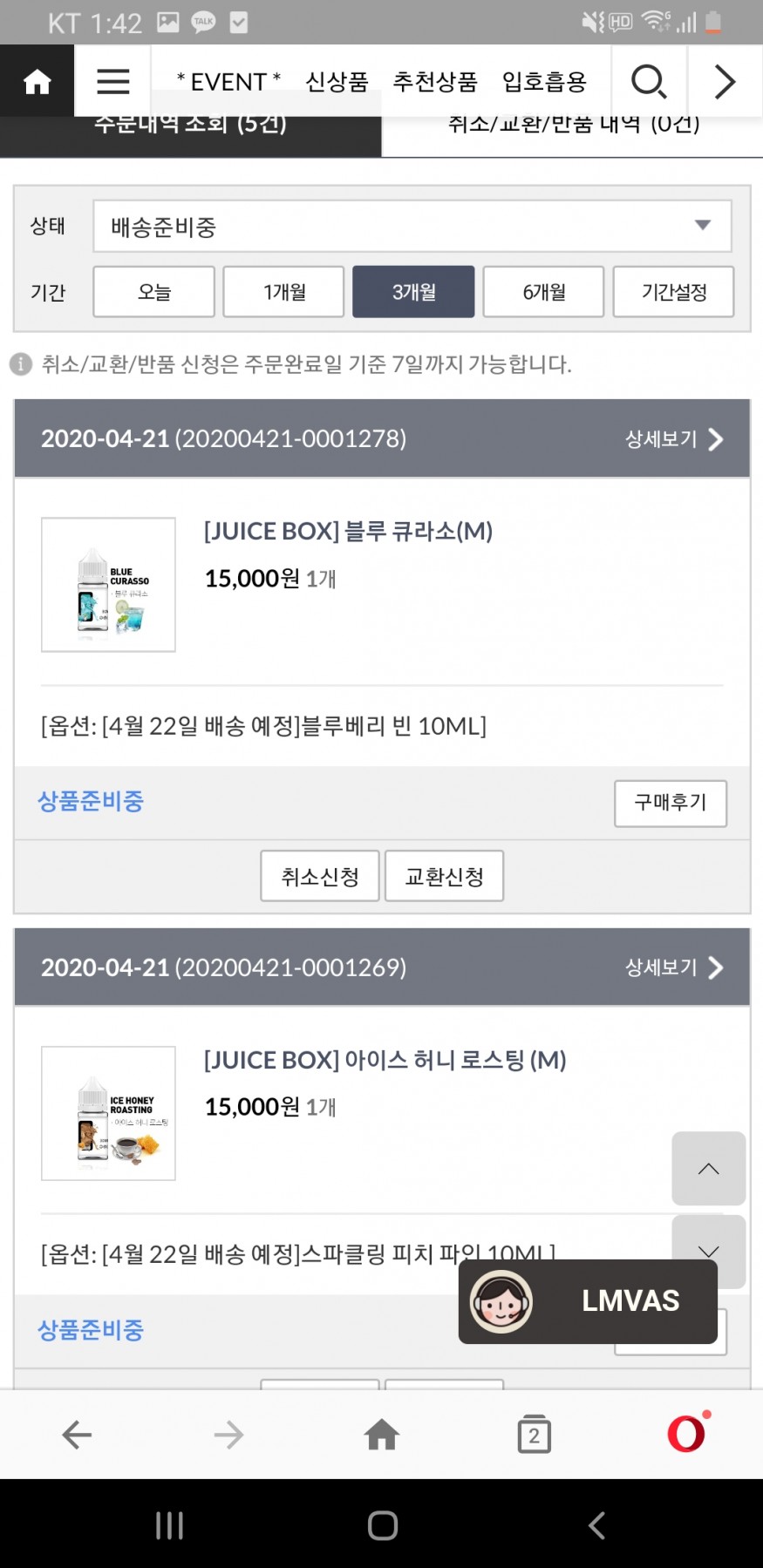The image size is (763, 1568).
Task: Expand the 상태 dropdown showing 배송준비중
Action: (x=412, y=227)
